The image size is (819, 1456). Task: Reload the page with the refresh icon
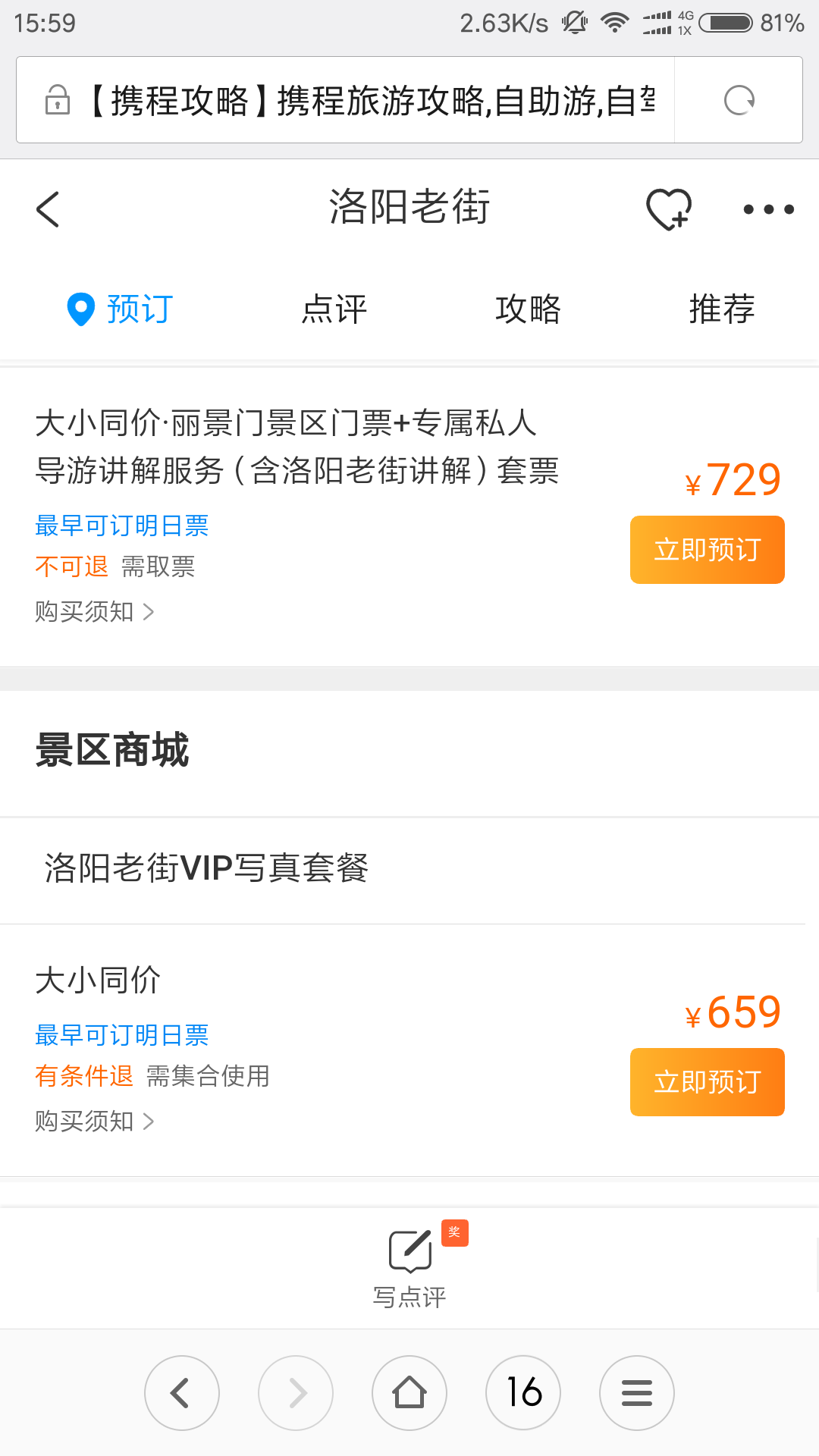(x=739, y=100)
